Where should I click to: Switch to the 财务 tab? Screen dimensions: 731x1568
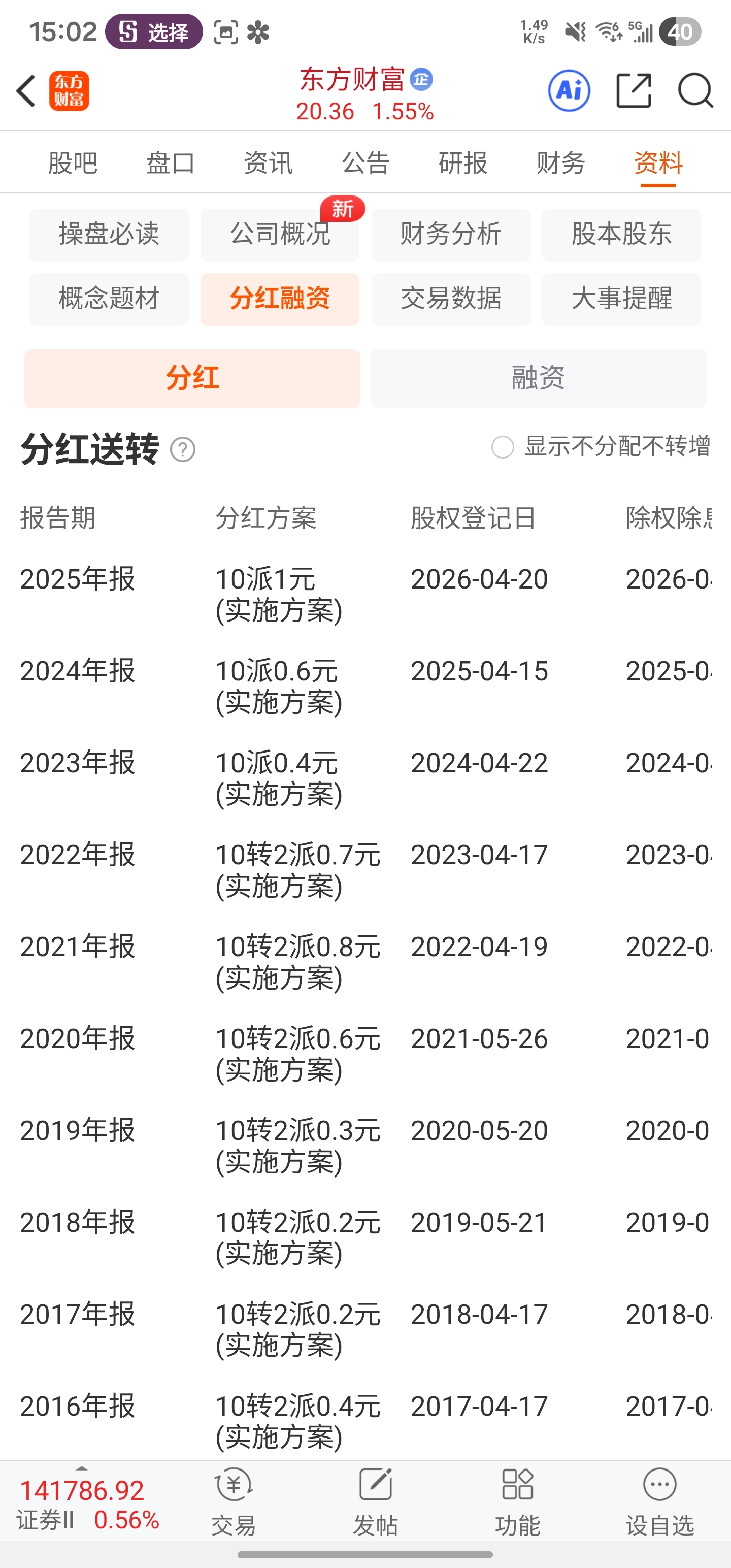pyautogui.click(x=560, y=163)
